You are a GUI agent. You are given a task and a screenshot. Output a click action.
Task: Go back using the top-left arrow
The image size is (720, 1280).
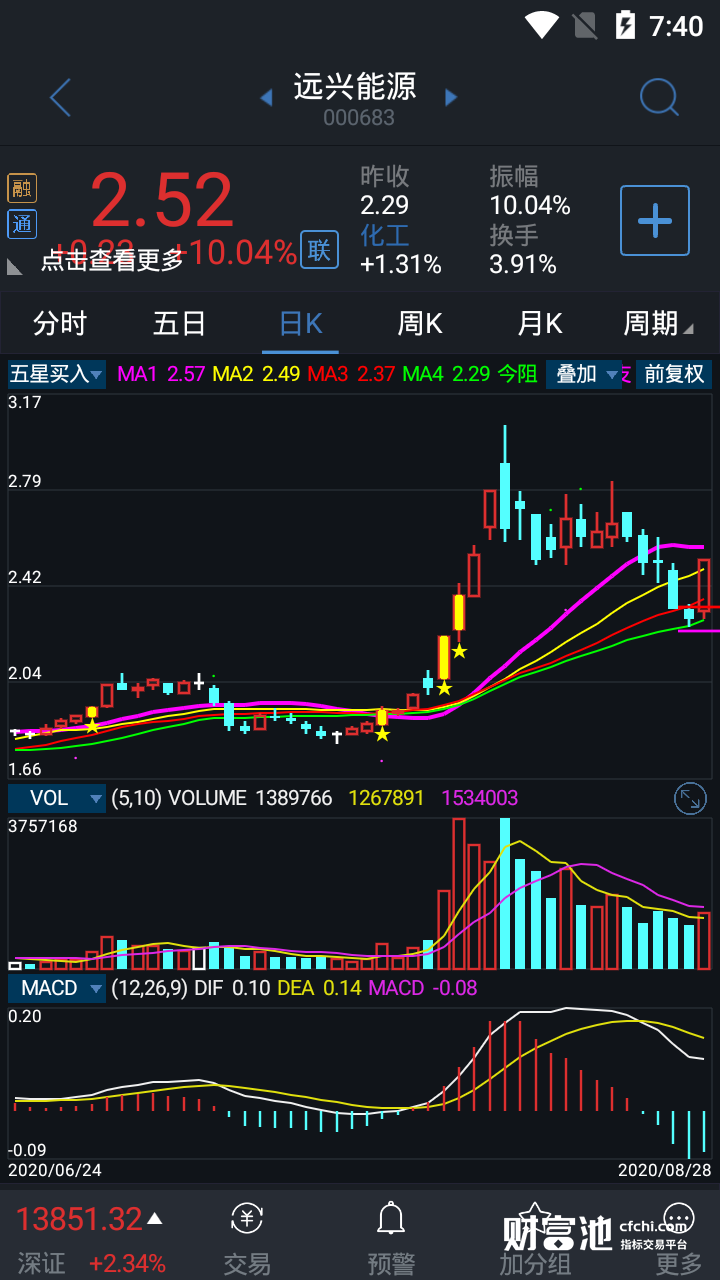click(61, 98)
